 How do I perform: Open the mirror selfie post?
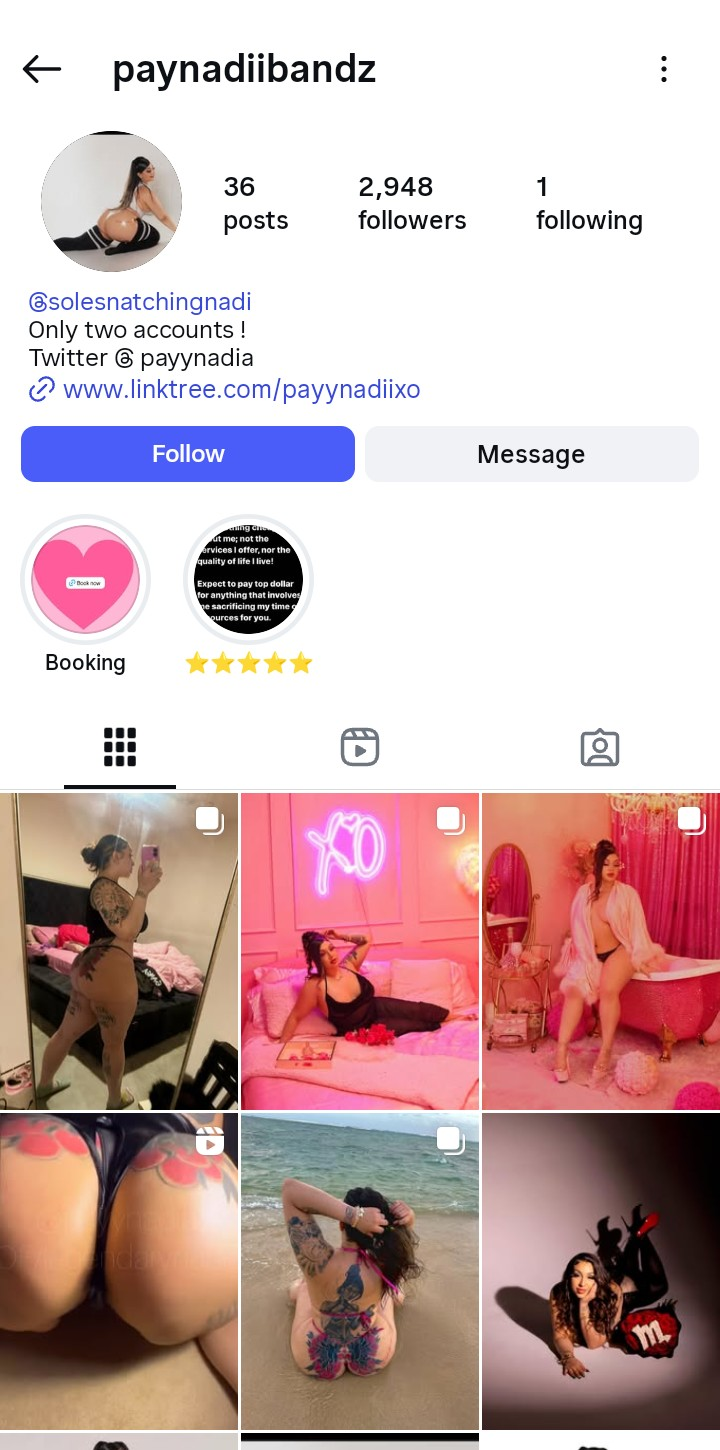point(119,952)
